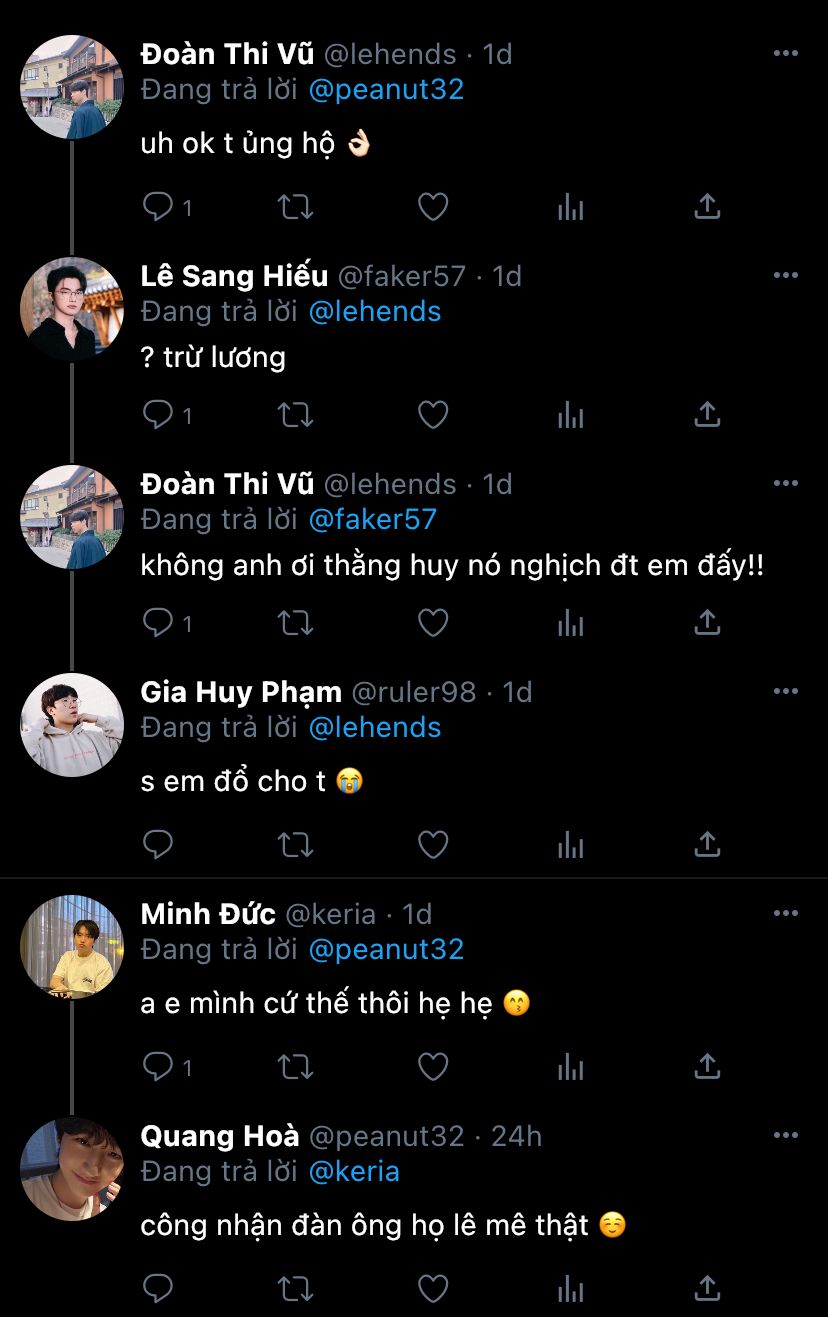Reply to Lê Sang Hiếu's "? trừ lương" tweet

[159, 415]
